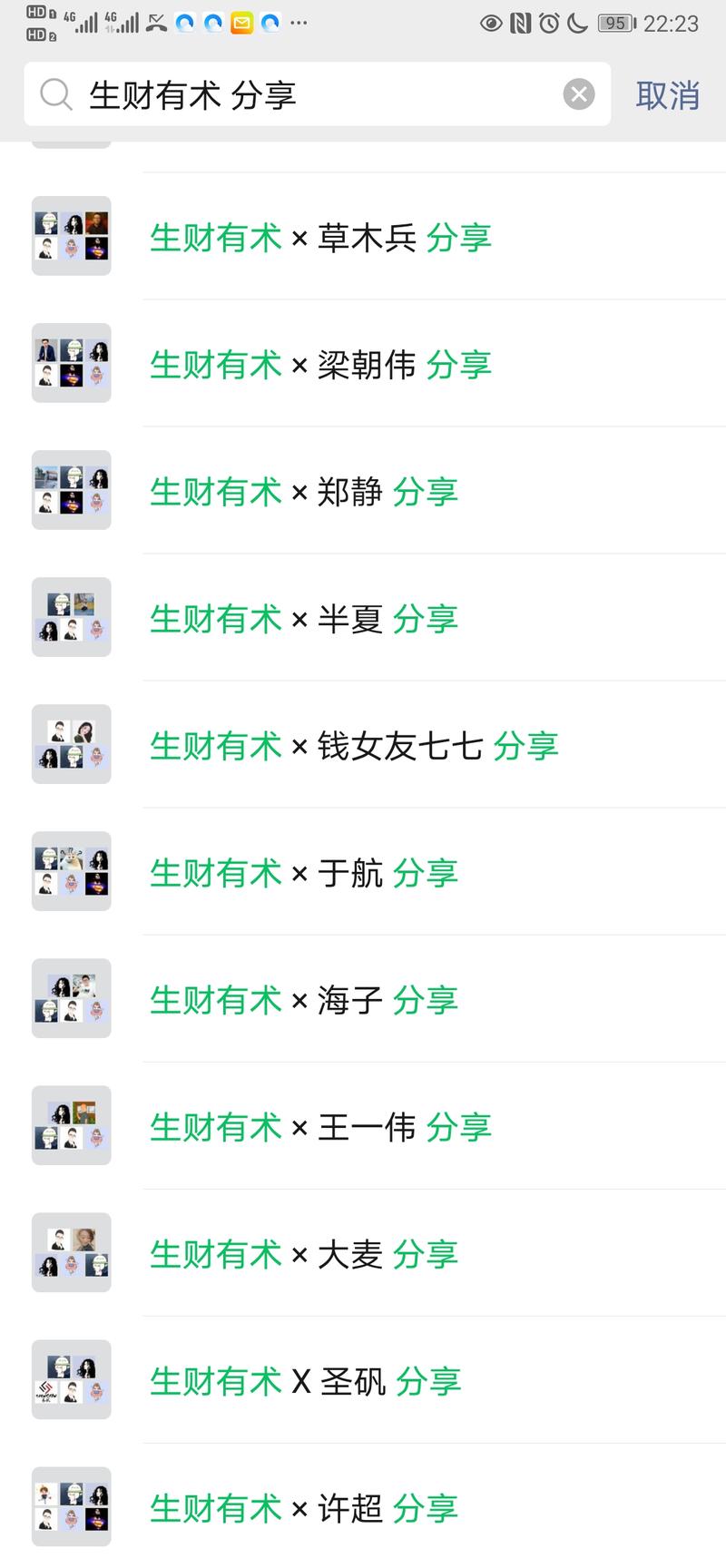
Task: Tap the X icon to clear search text
Action: [578, 94]
